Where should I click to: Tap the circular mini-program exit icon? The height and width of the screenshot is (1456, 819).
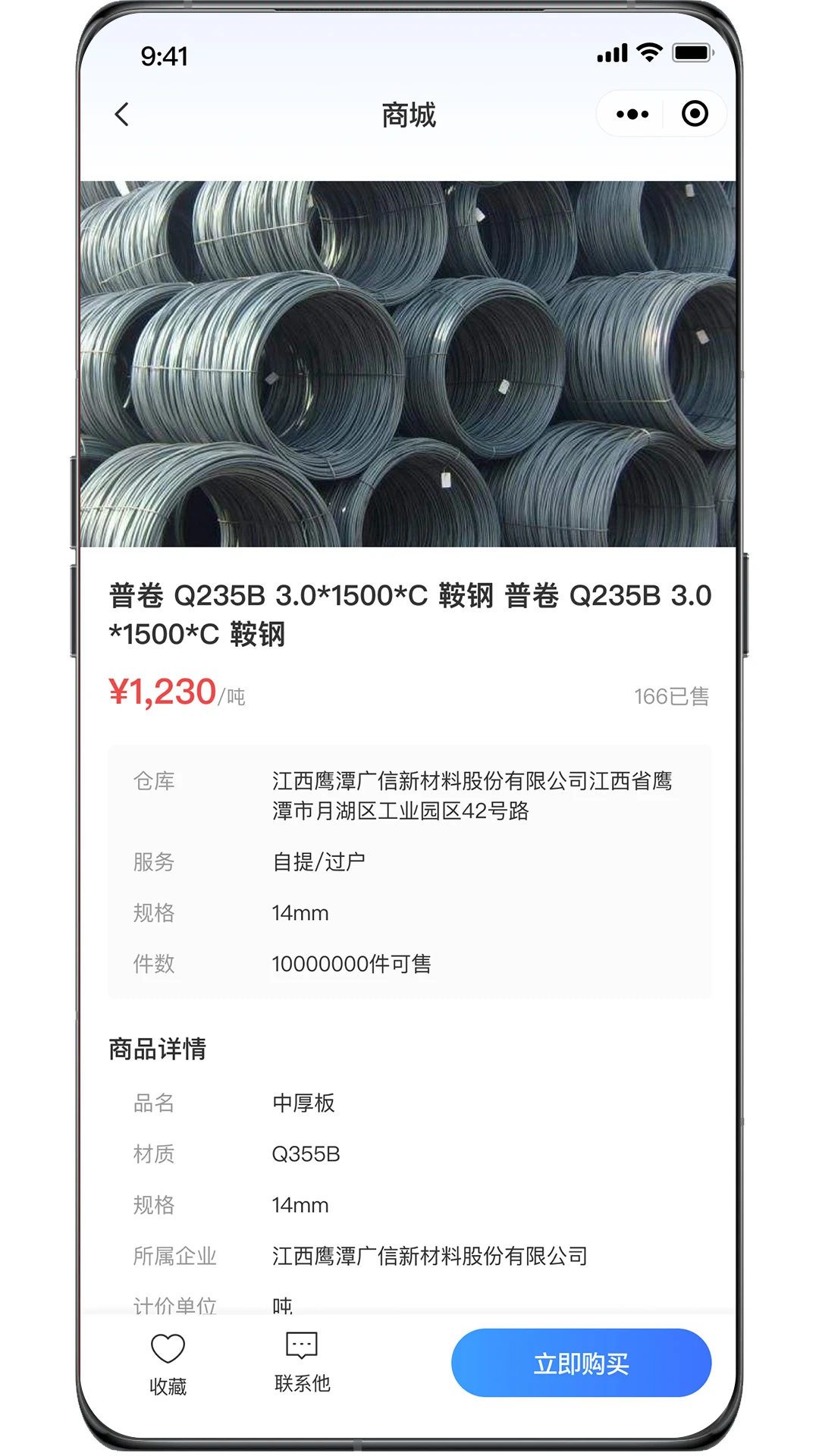(695, 114)
